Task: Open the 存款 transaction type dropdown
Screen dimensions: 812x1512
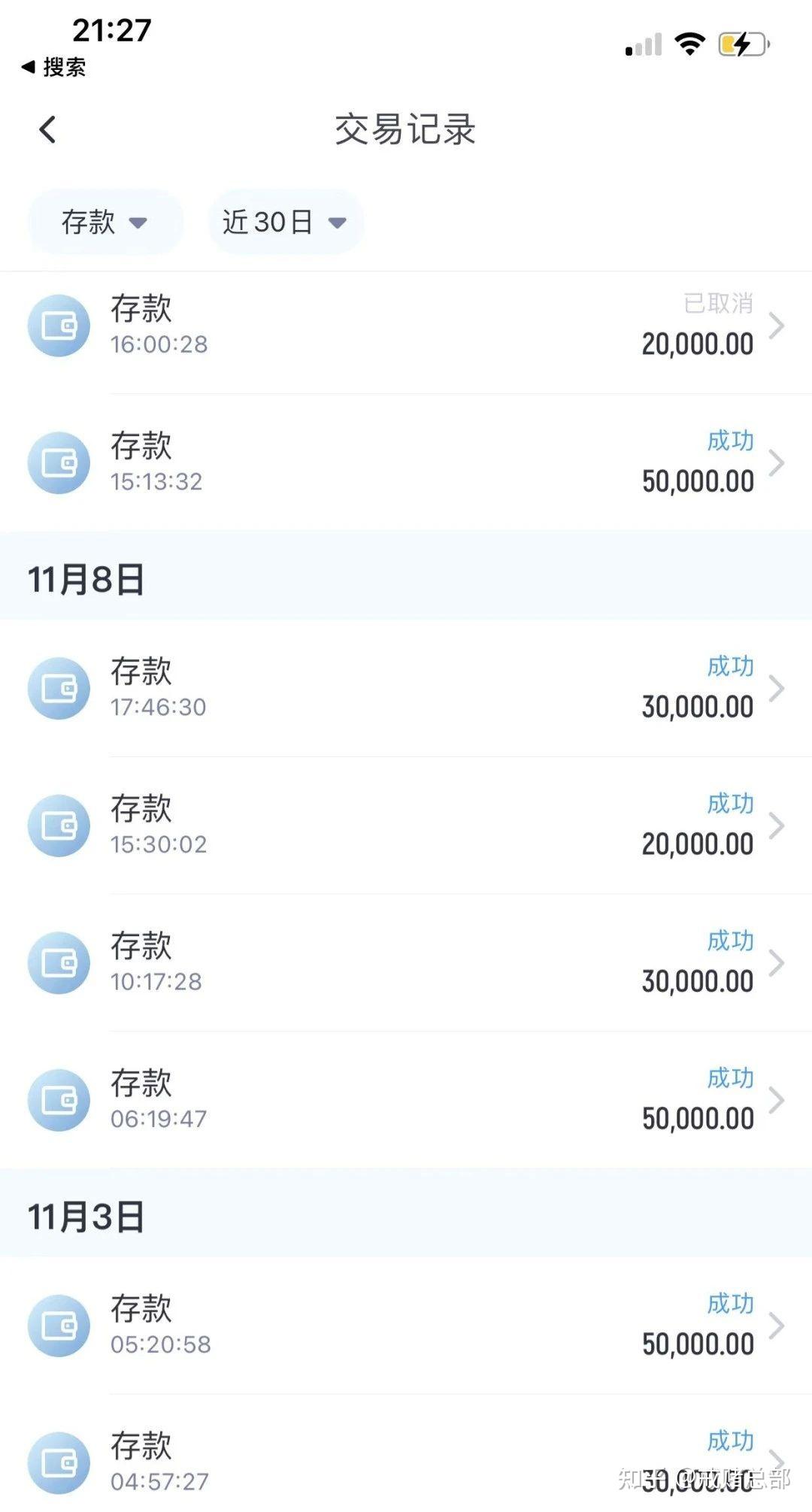Action: point(105,223)
